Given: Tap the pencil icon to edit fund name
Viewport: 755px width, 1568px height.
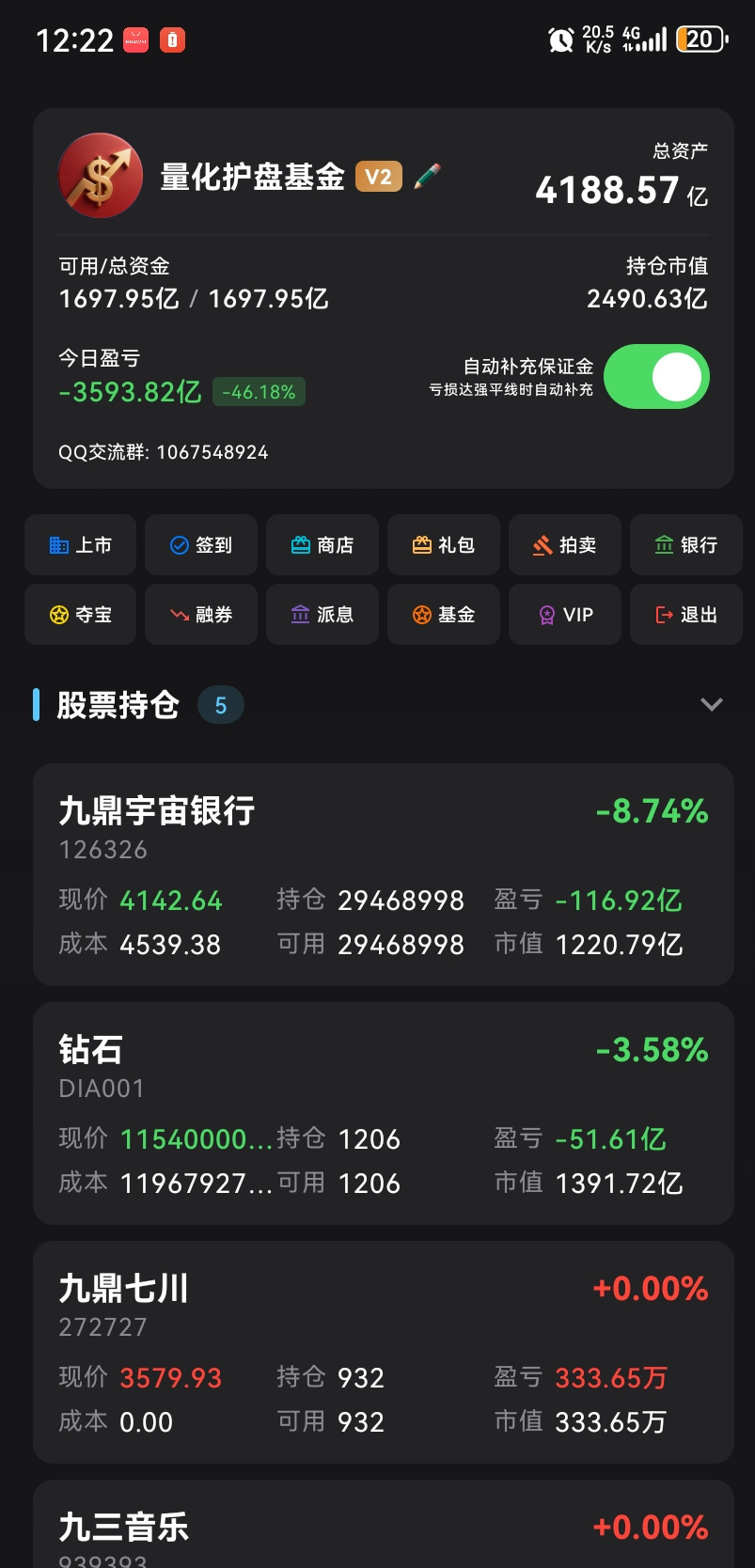Looking at the screenshot, I should click(x=427, y=176).
